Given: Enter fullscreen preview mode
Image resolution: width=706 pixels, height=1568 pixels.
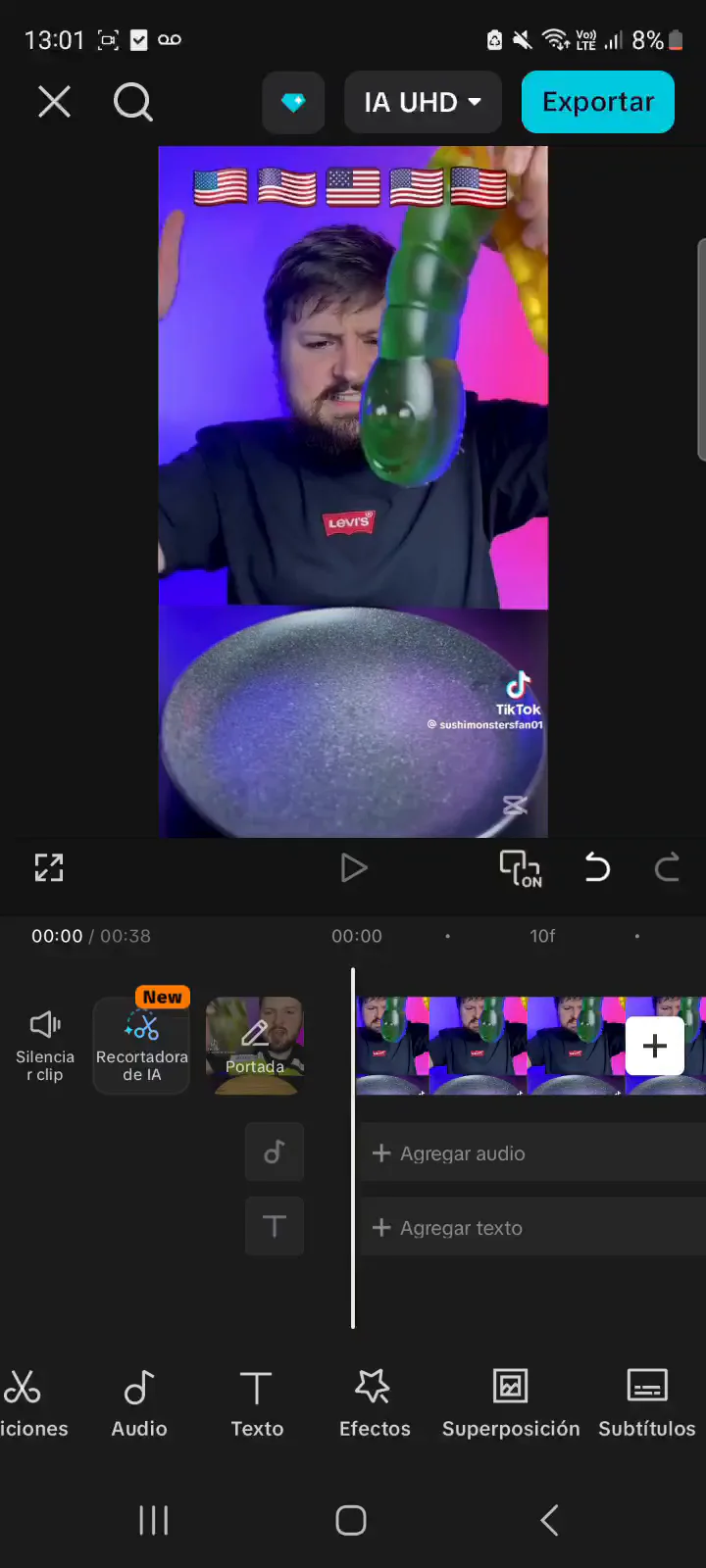Looking at the screenshot, I should 49,867.
